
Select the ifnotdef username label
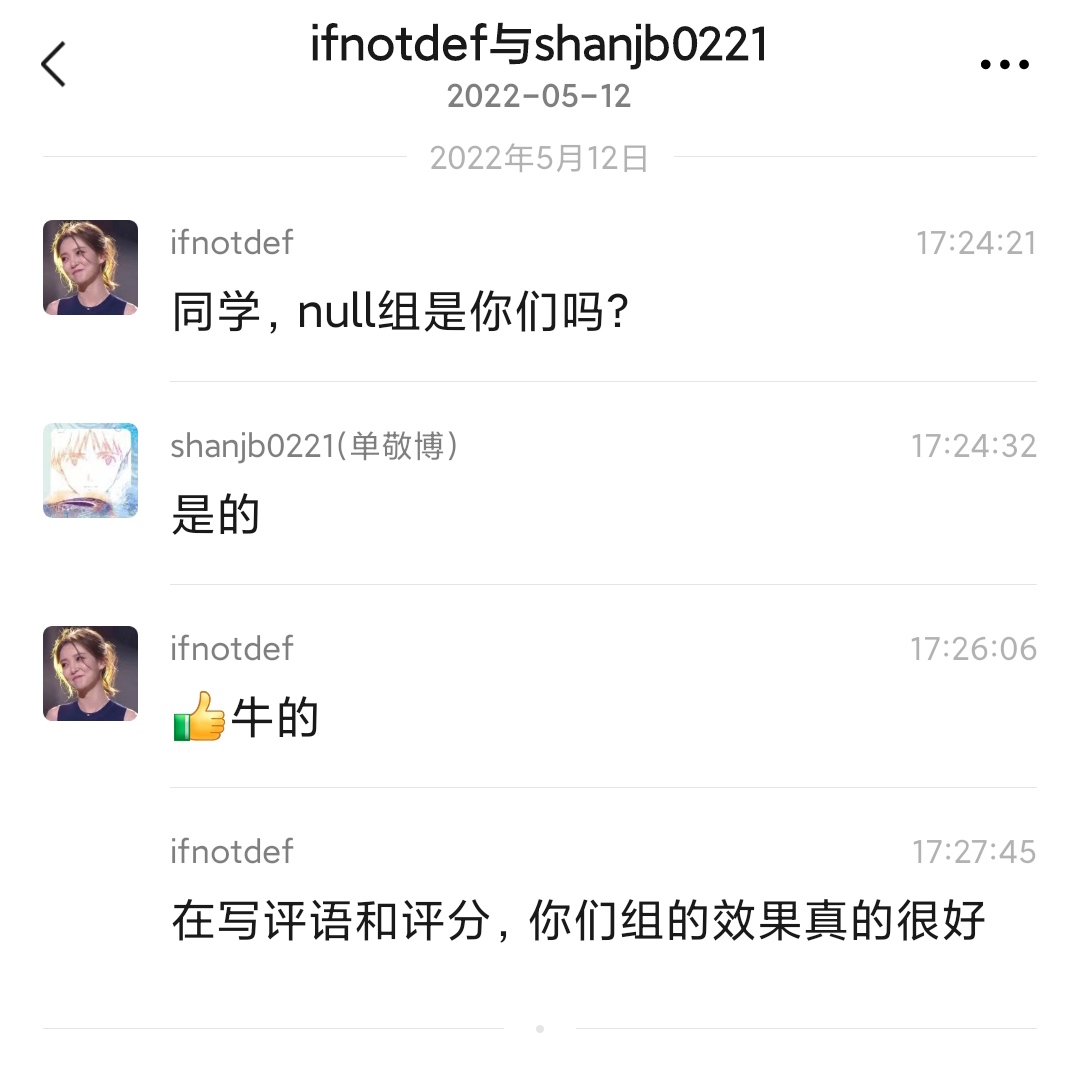[x=230, y=243]
